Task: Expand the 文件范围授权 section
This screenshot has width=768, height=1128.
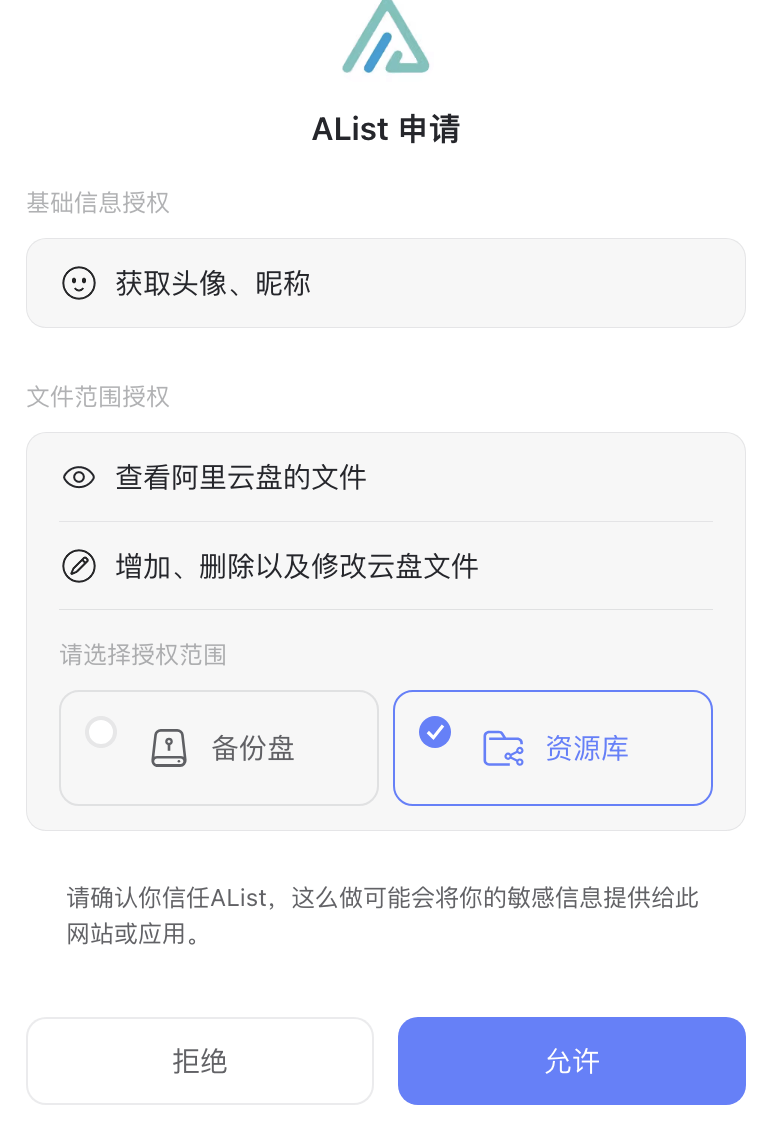Action: coord(98,397)
